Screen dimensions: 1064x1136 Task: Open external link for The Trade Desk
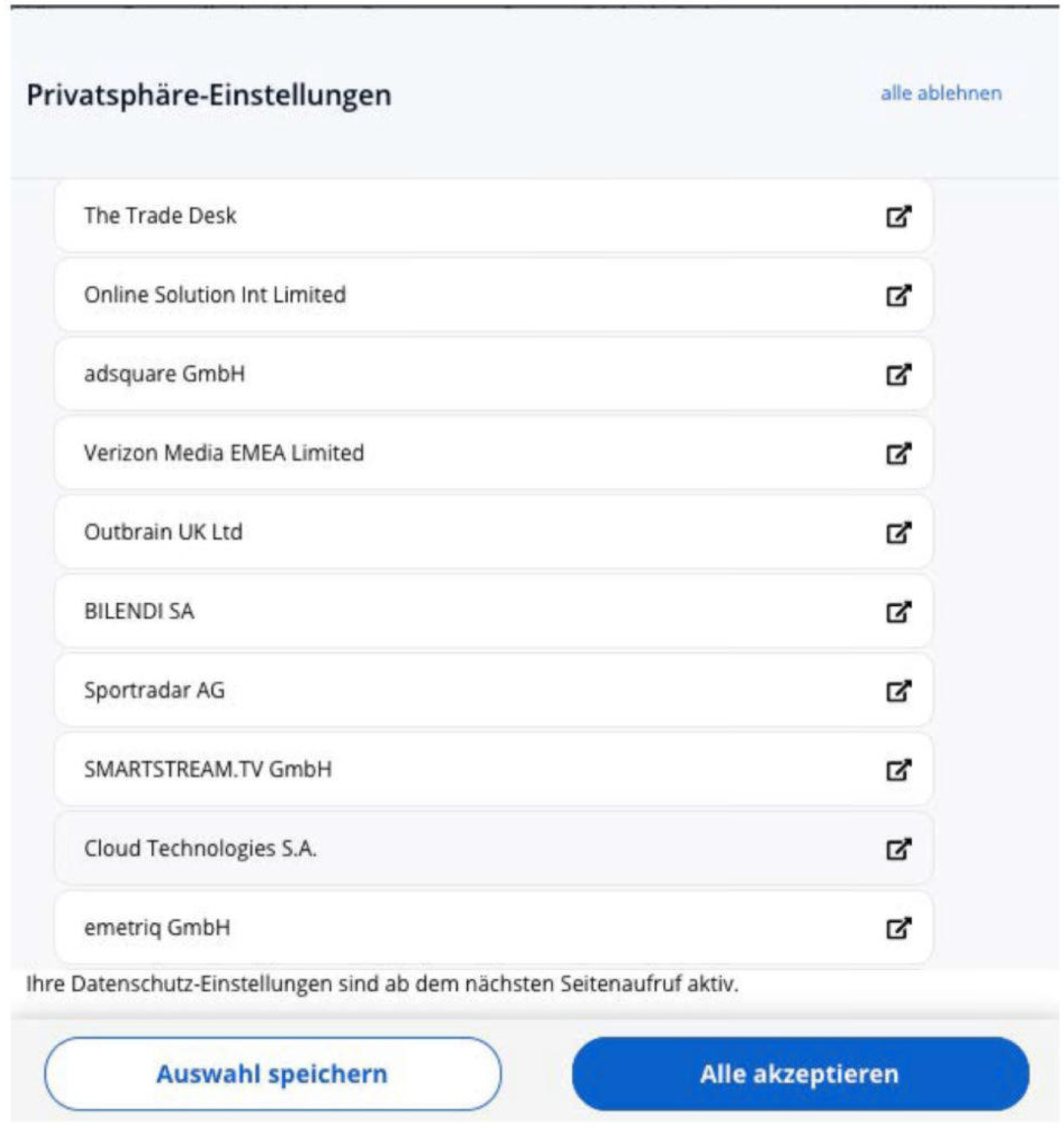click(x=898, y=216)
